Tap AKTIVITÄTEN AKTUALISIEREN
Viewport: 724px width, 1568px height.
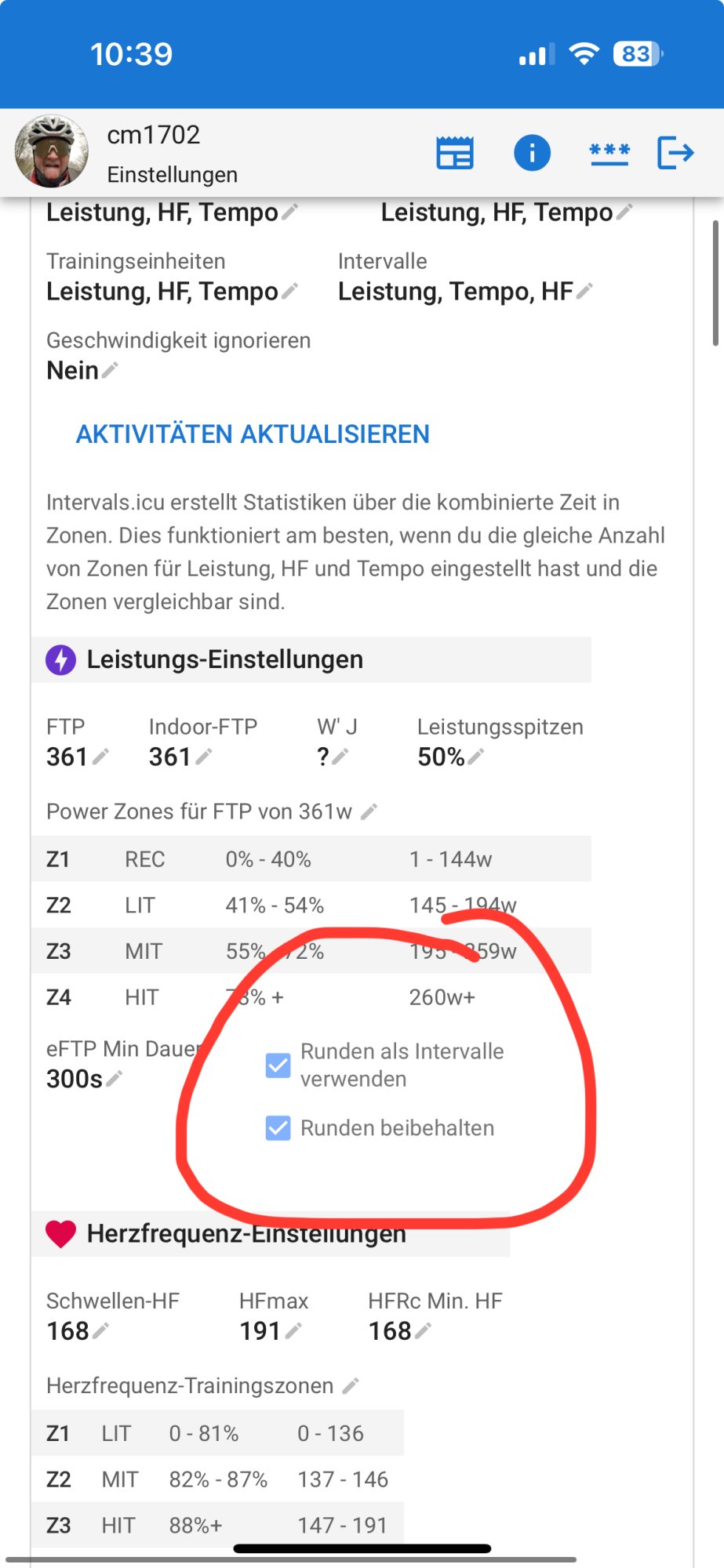[x=253, y=434]
